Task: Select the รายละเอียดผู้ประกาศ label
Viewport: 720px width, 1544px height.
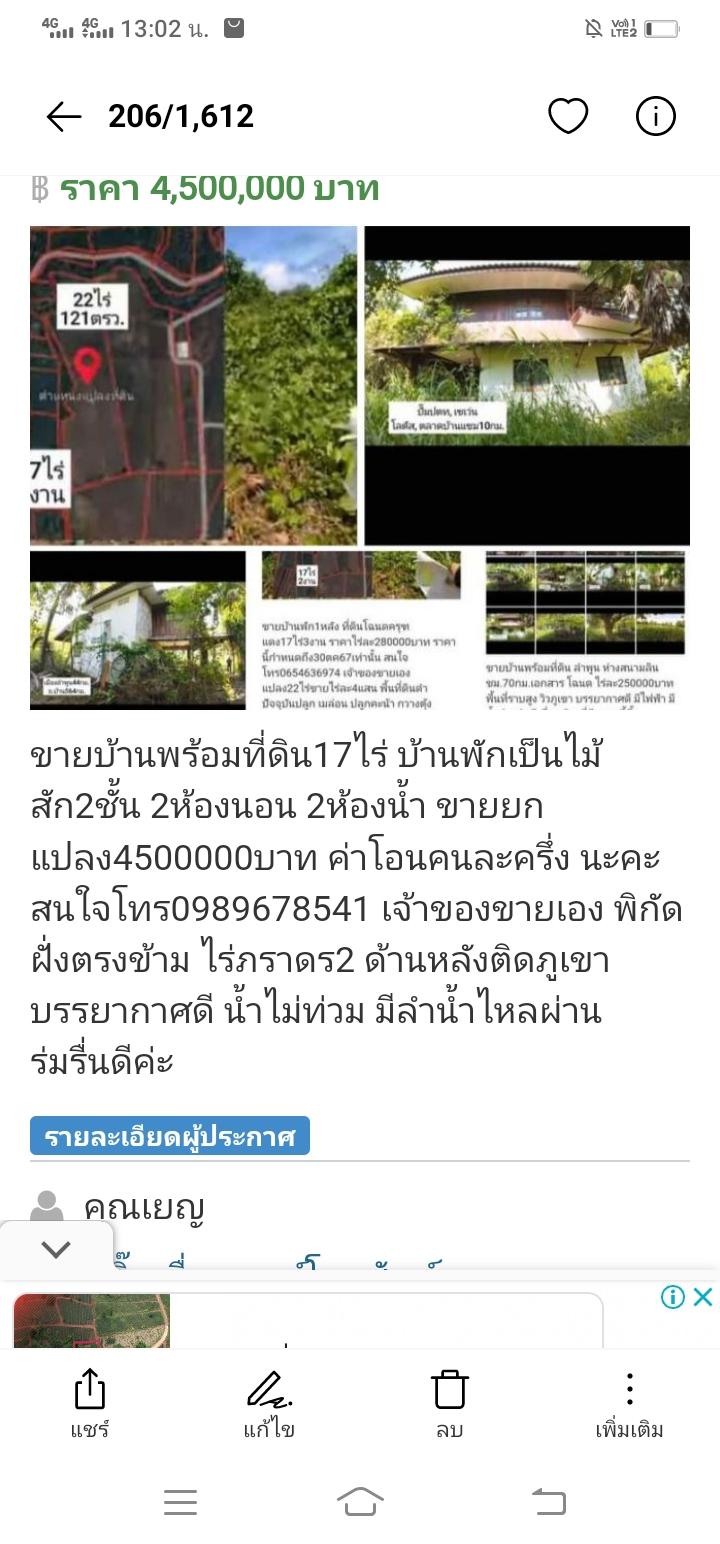Action: pos(170,1136)
